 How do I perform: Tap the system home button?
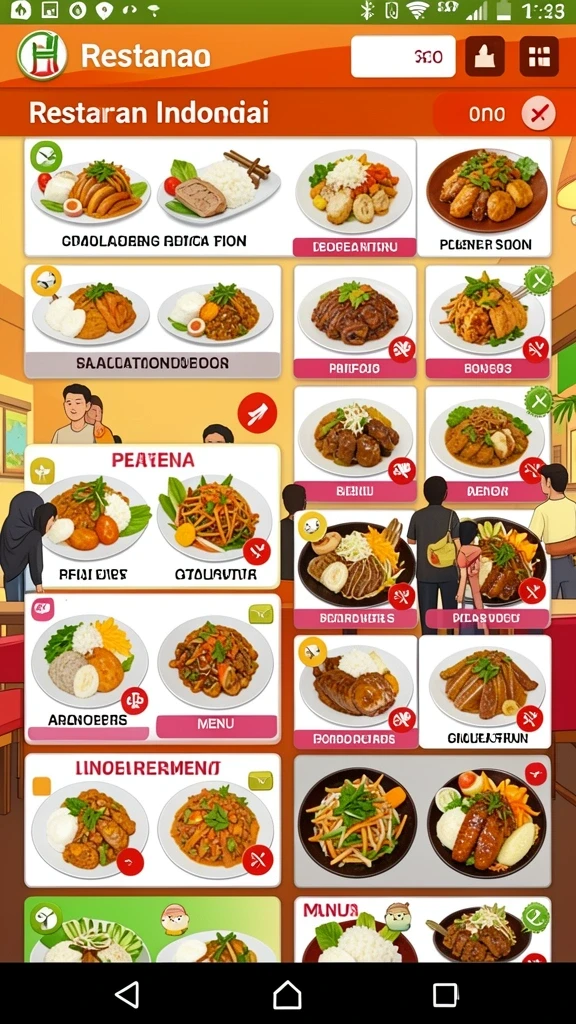click(287, 995)
